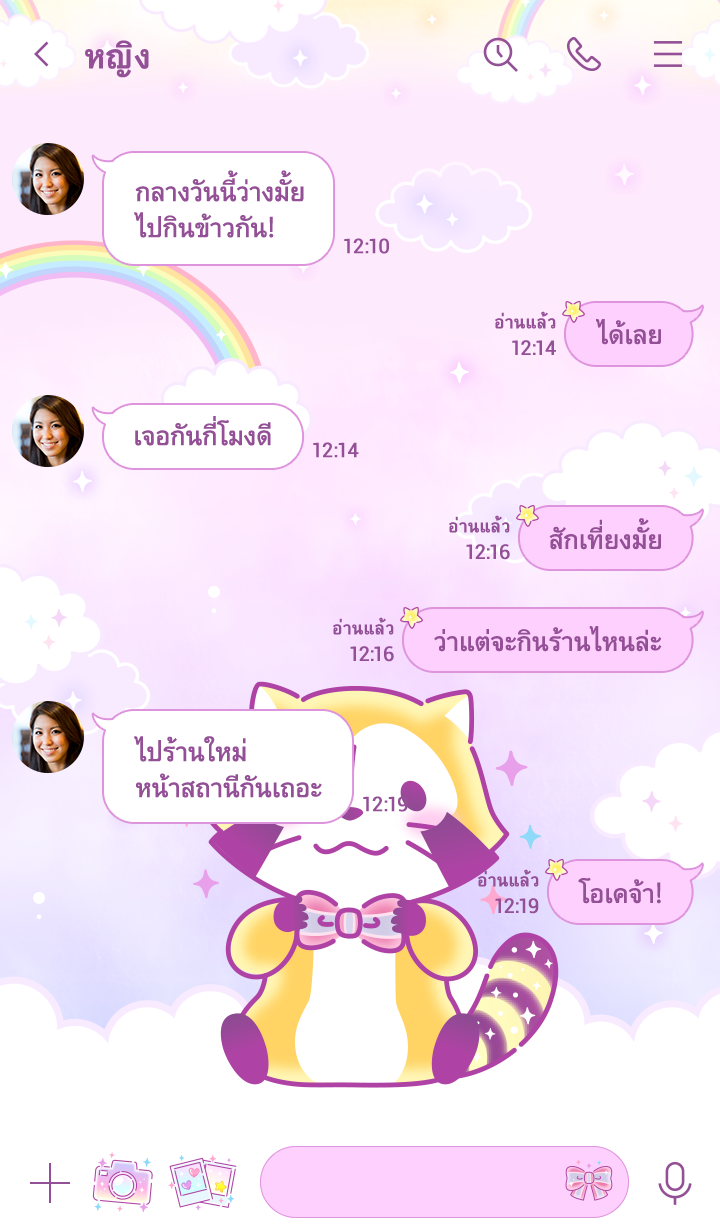Viewport: 720px width, 1232px height.
Task: Start a voice call with หญิง
Action: [583, 55]
